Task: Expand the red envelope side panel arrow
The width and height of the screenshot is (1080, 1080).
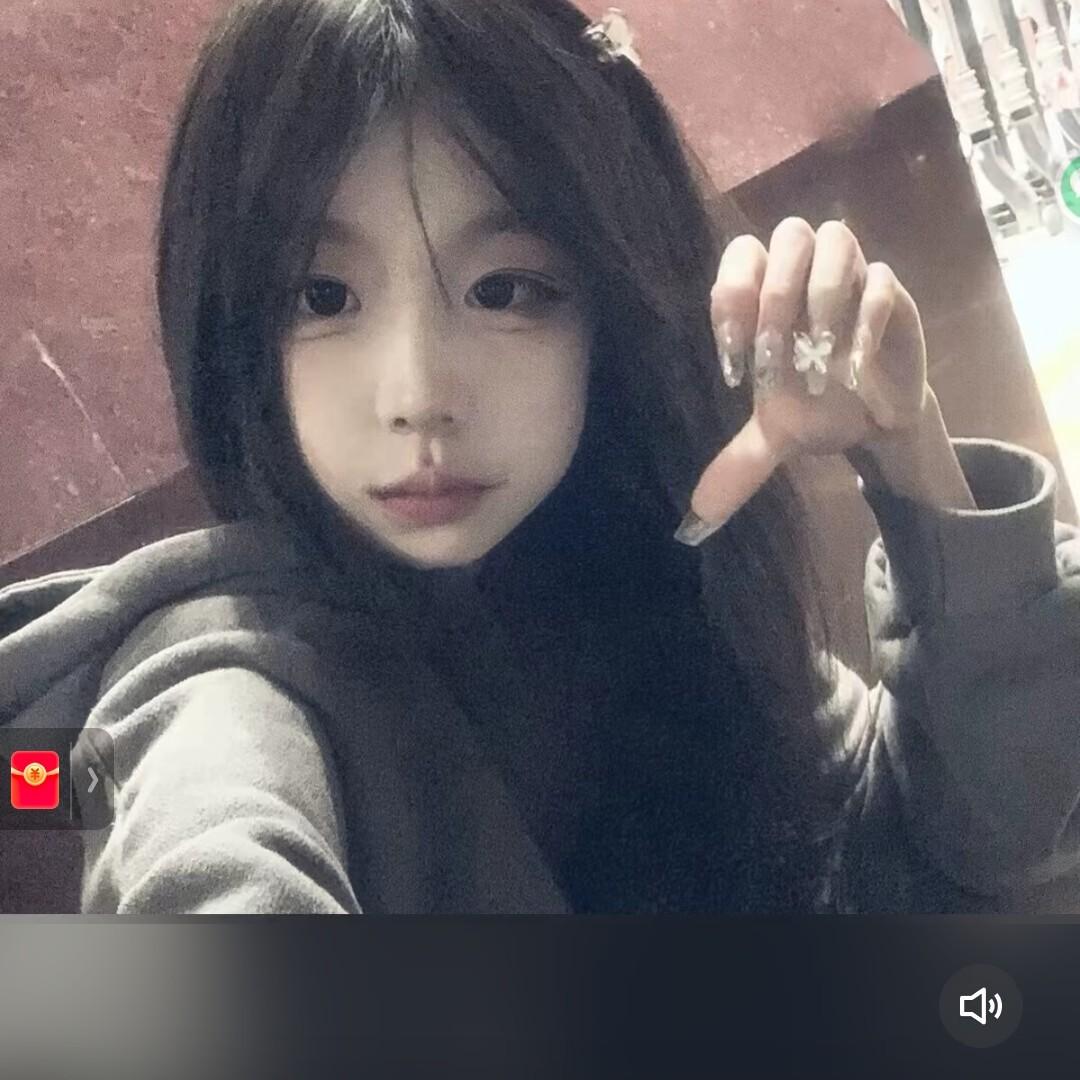Action: tap(93, 779)
